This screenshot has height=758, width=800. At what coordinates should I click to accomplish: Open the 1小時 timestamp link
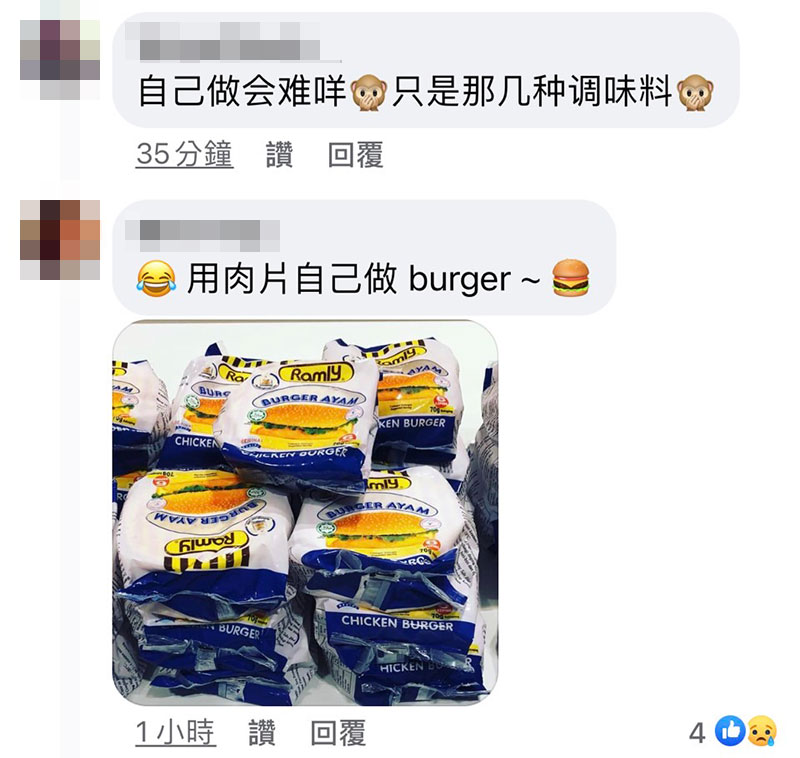175,733
